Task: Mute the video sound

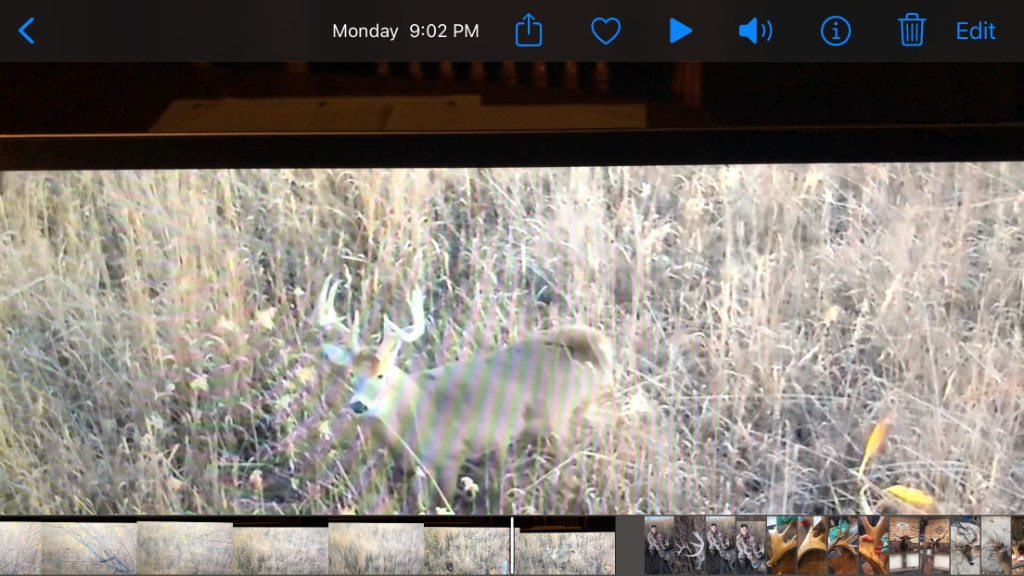Action: [755, 31]
